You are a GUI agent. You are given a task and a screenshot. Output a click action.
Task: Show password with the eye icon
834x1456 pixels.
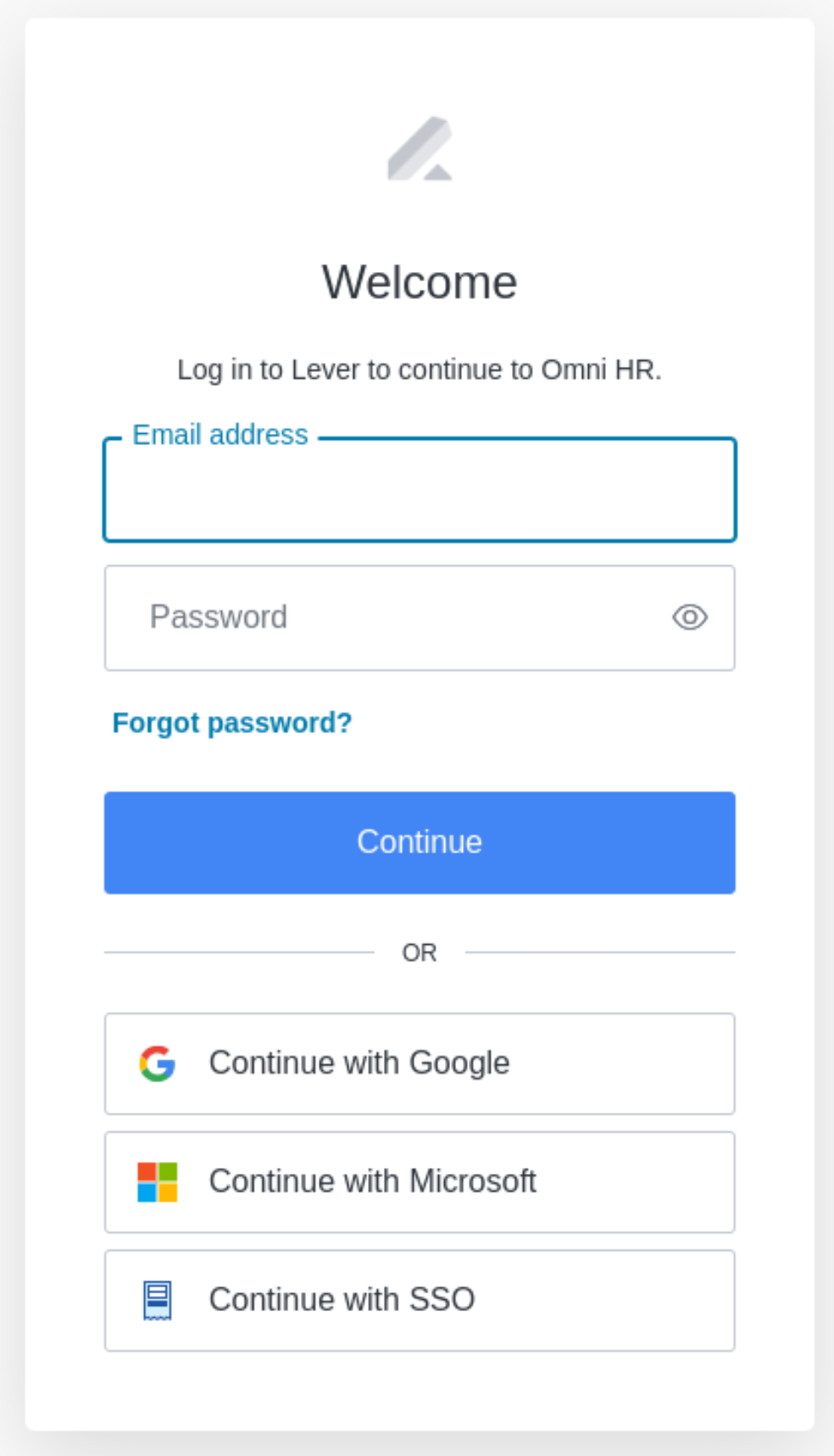[x=690, y=617]
